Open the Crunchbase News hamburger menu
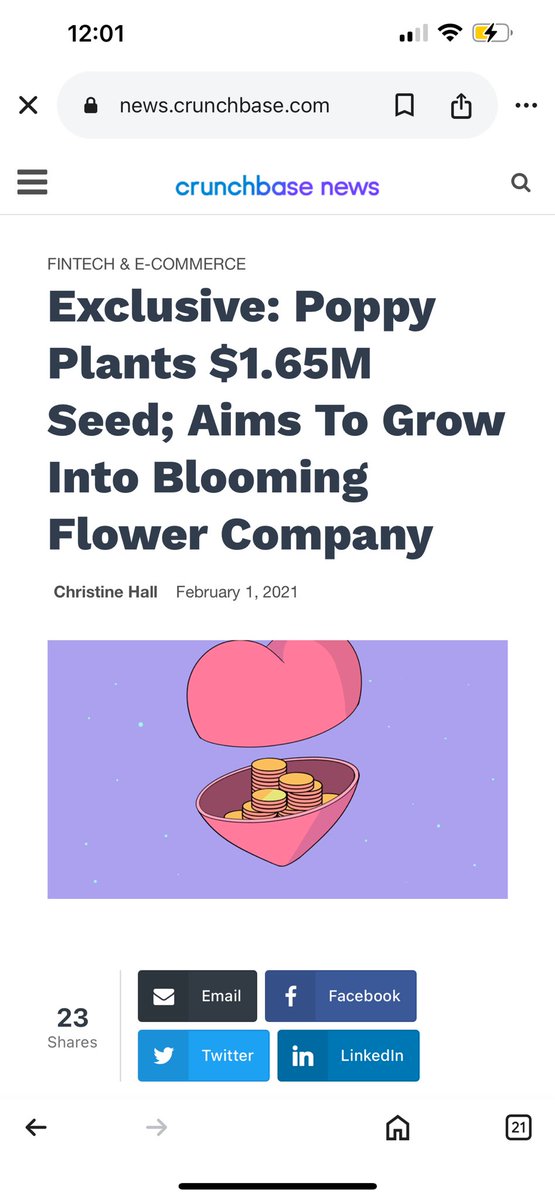 (x=32, y=182)
